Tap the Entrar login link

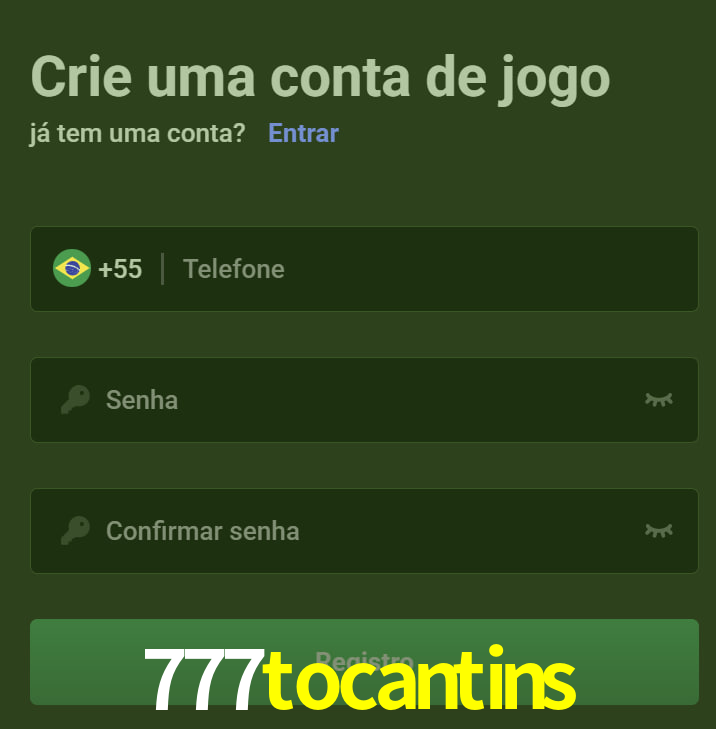[303, 133]
